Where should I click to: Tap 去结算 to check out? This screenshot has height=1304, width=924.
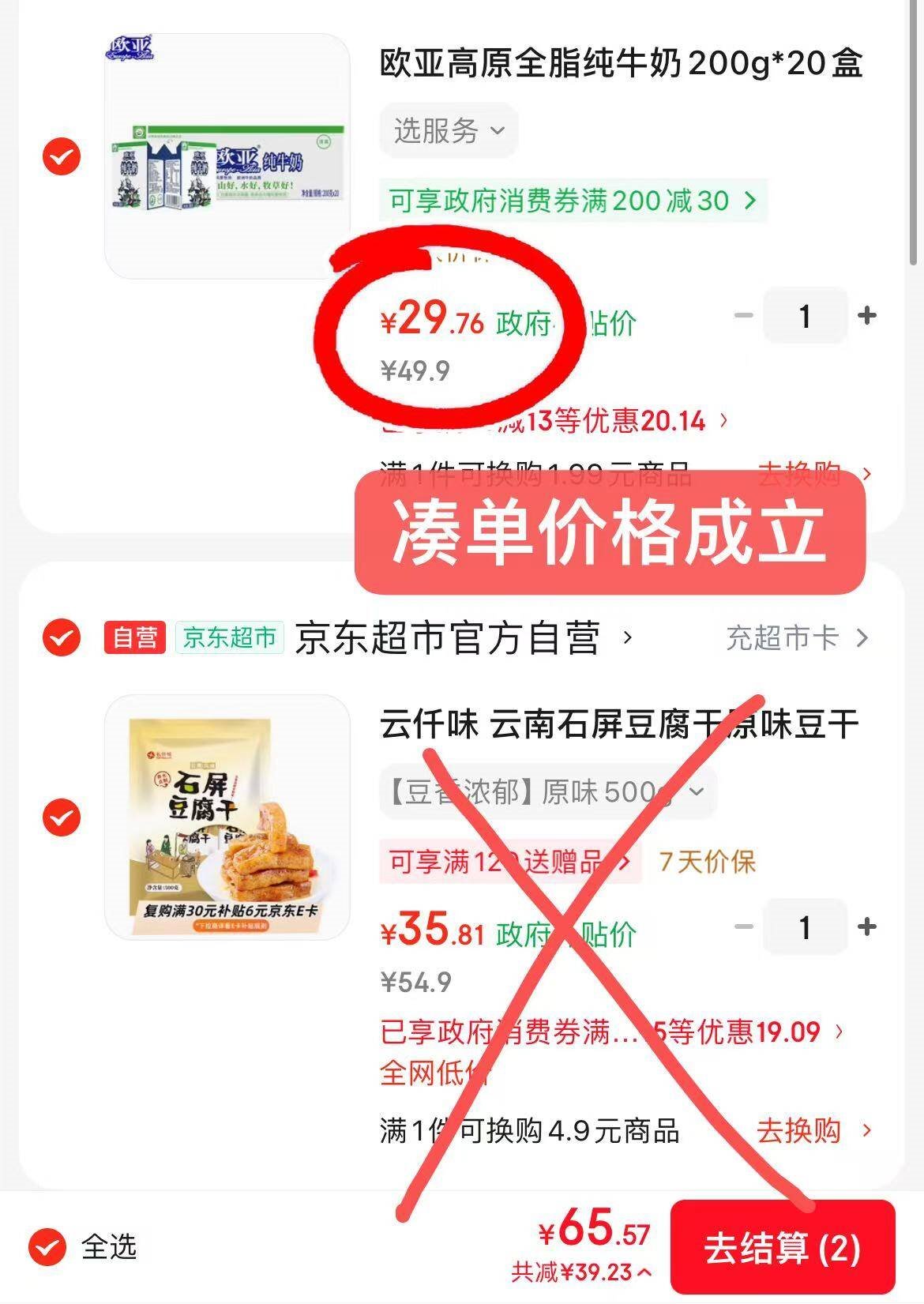click(782, 1249)
